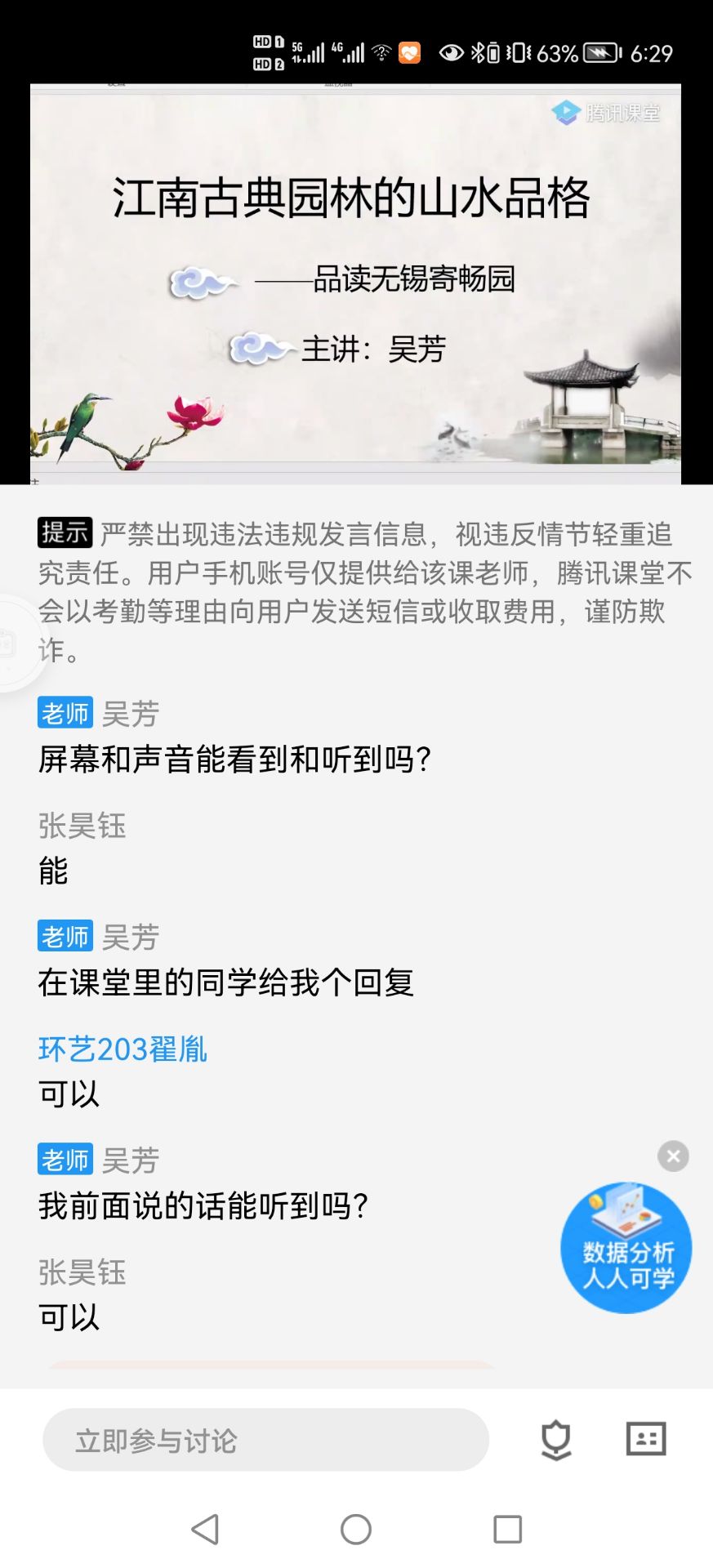
Task: Tap the shield icon beside discussion box
Action: click(x=556, y=1440)
